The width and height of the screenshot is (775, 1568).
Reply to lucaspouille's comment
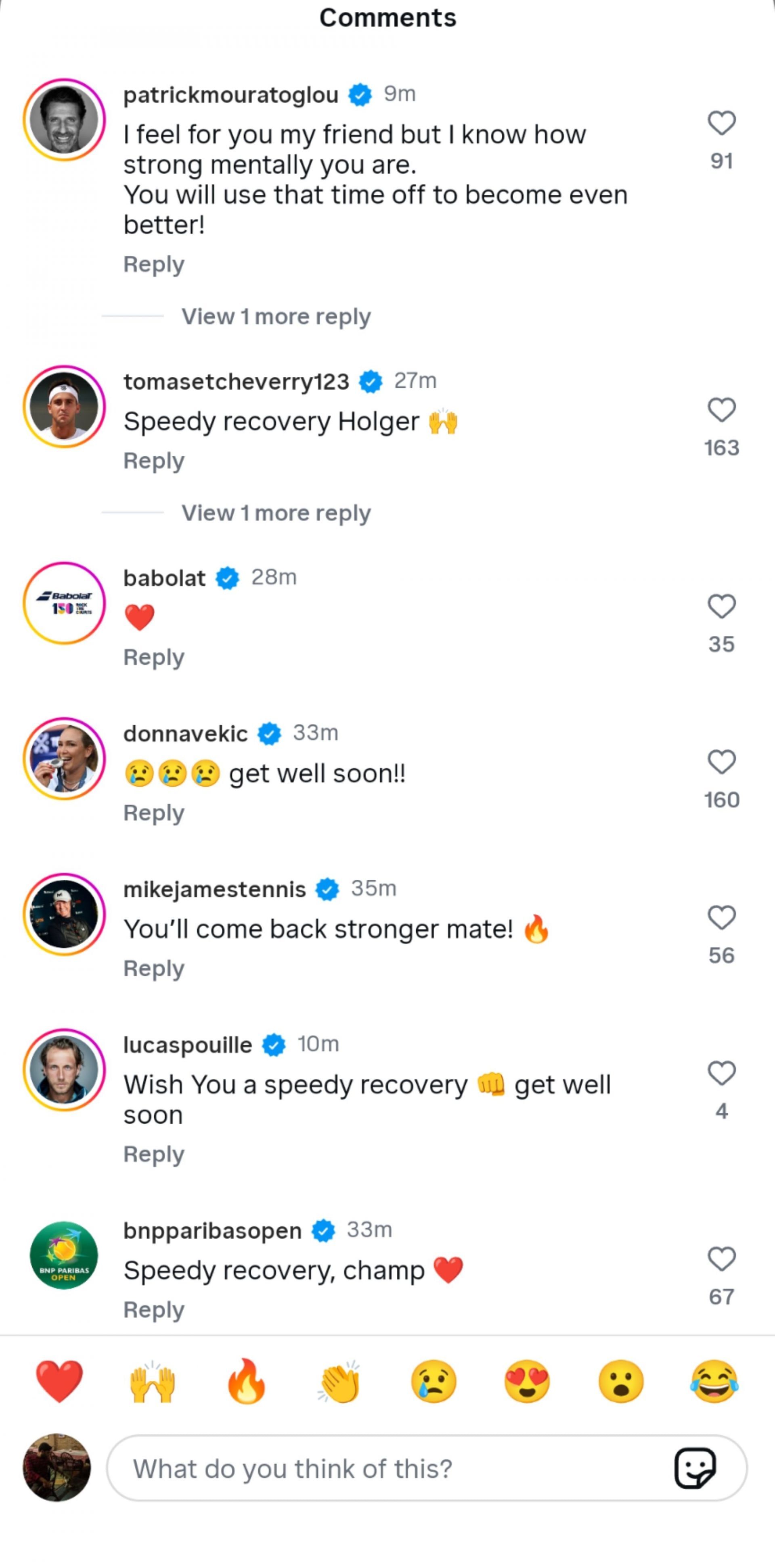[153, 1155]
